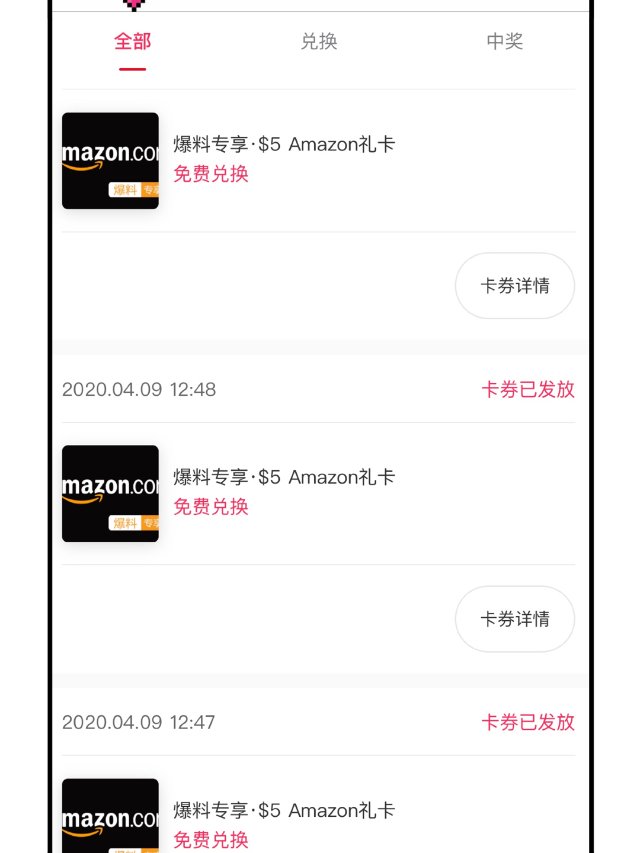
Task: Switch to the 中奖 tab
Action: 504,42
